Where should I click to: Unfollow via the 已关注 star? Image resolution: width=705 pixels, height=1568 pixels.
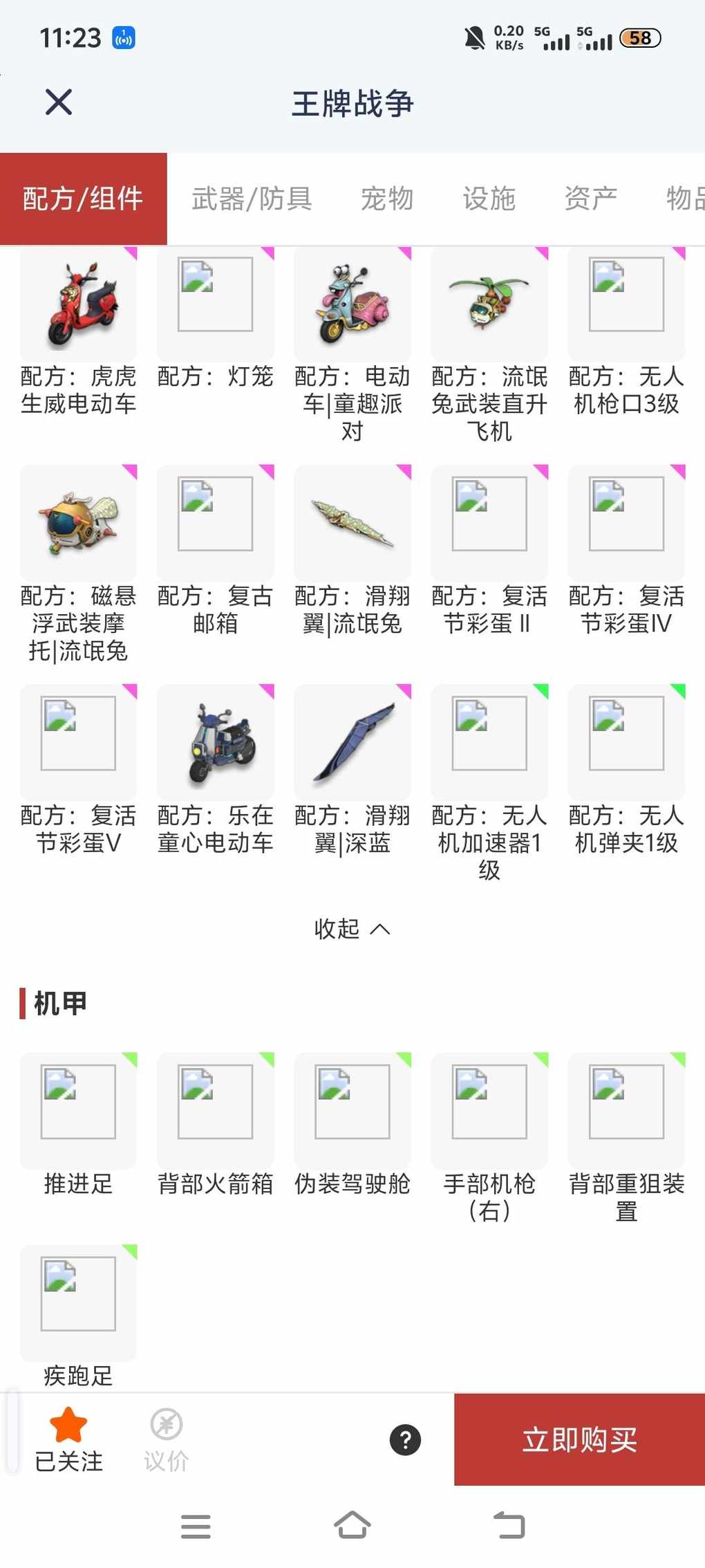[x=68, y=1439]
